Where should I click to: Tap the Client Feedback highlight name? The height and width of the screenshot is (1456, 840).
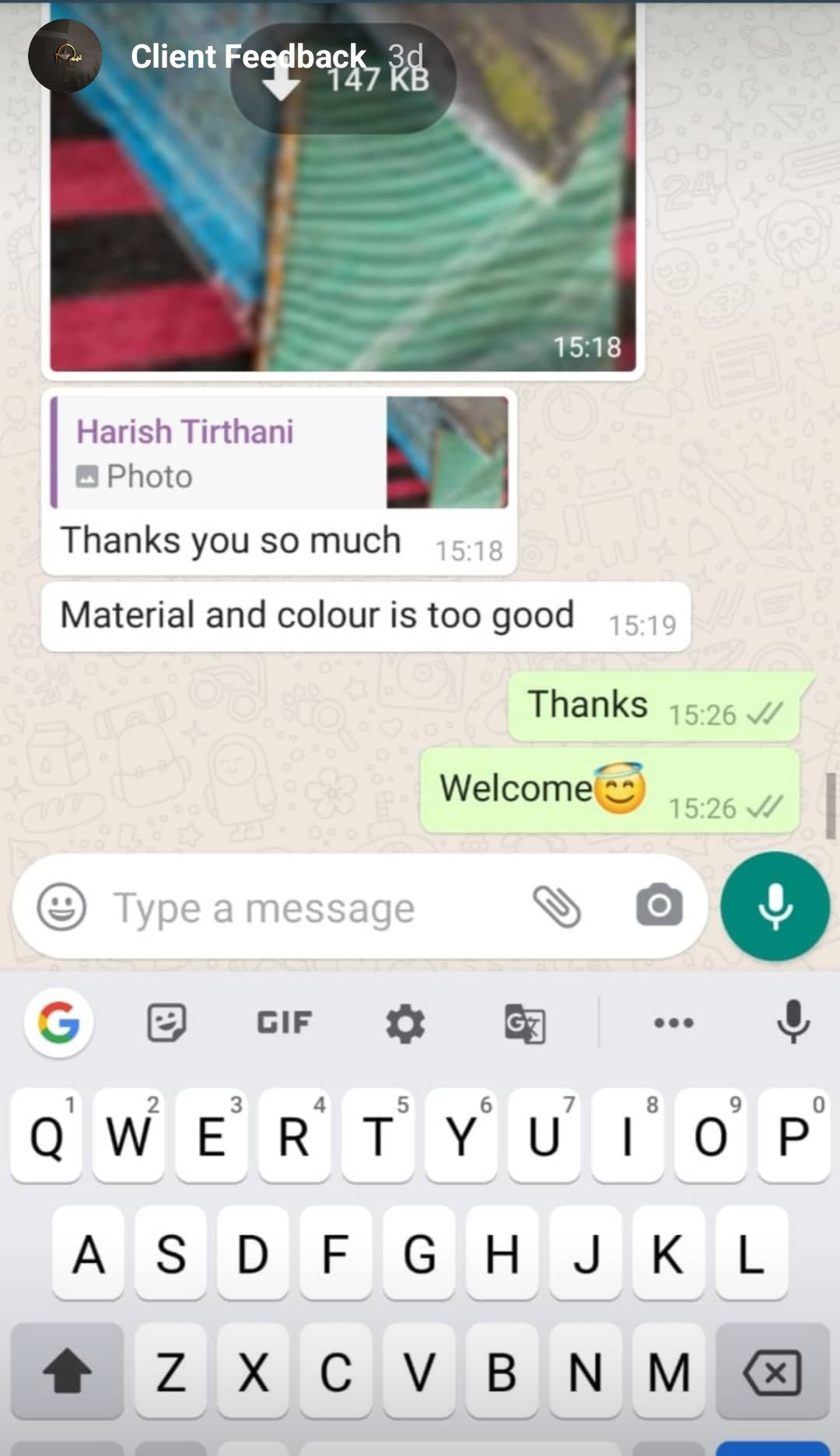tap(247, 56)
